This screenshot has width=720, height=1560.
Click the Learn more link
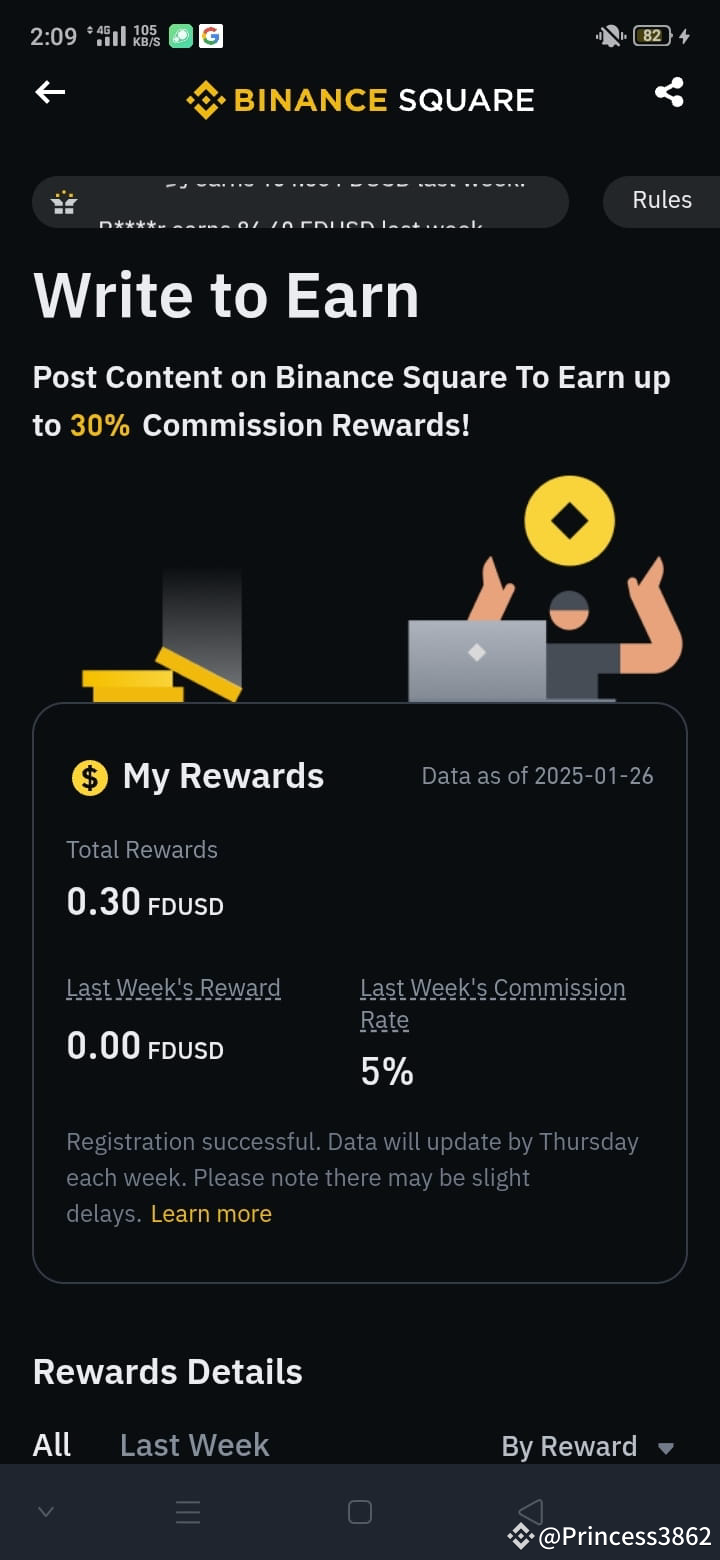(x=211, y=1213)
